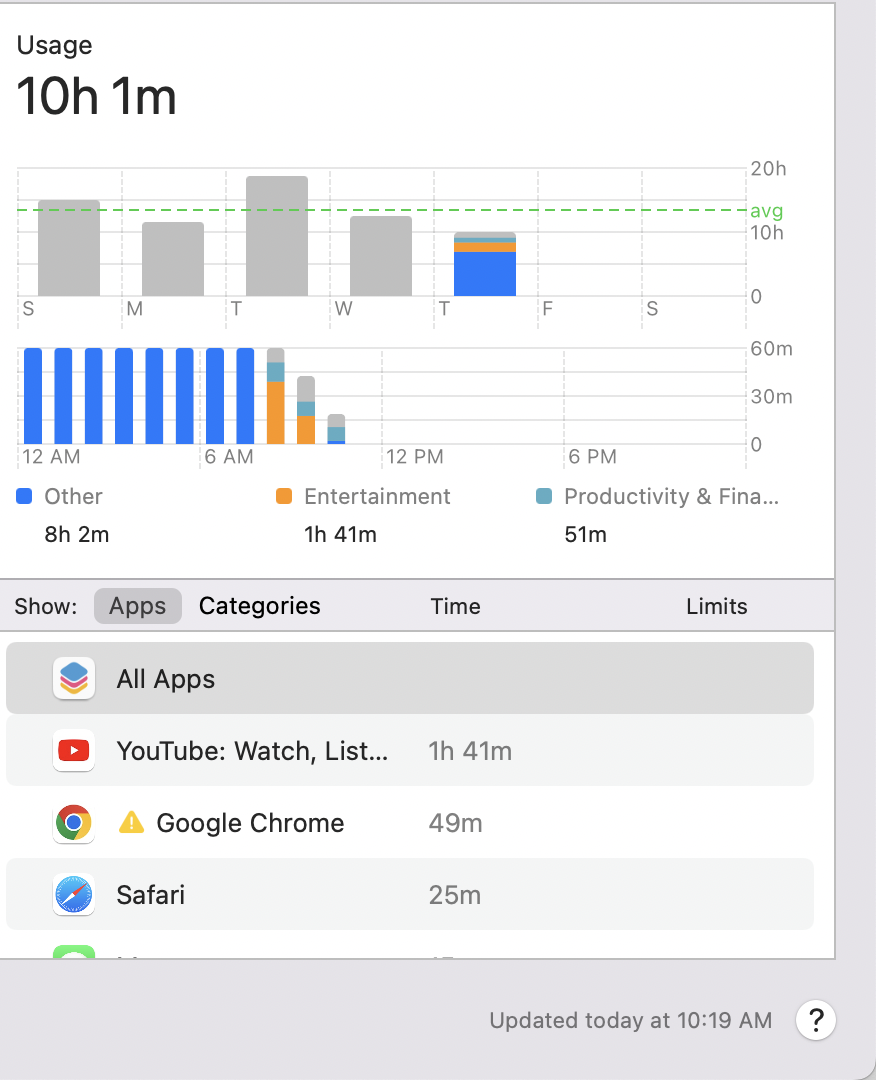Switch to the Apps view
The width and height of the screenshot is (876, 1080).
(138, 606)
